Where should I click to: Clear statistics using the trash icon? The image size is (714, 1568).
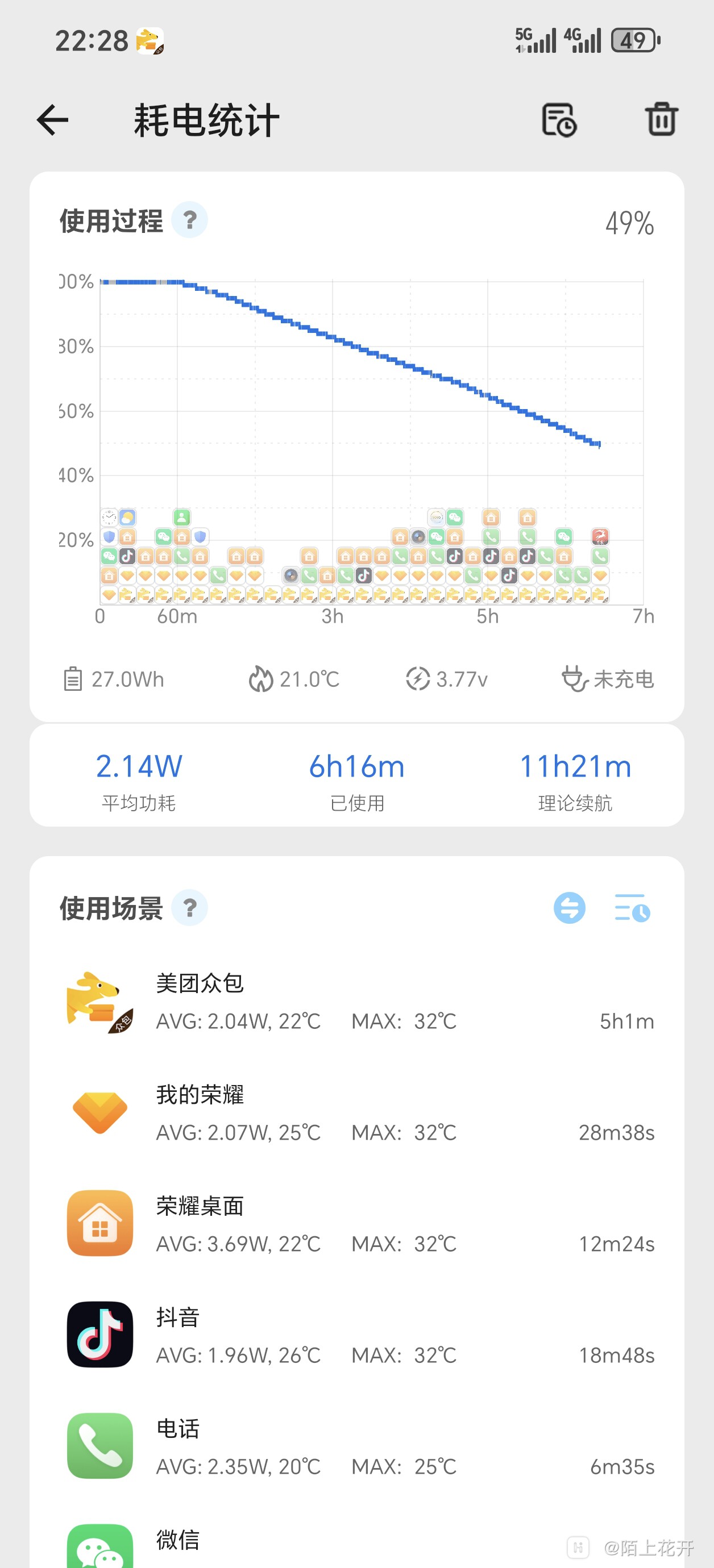661,119
